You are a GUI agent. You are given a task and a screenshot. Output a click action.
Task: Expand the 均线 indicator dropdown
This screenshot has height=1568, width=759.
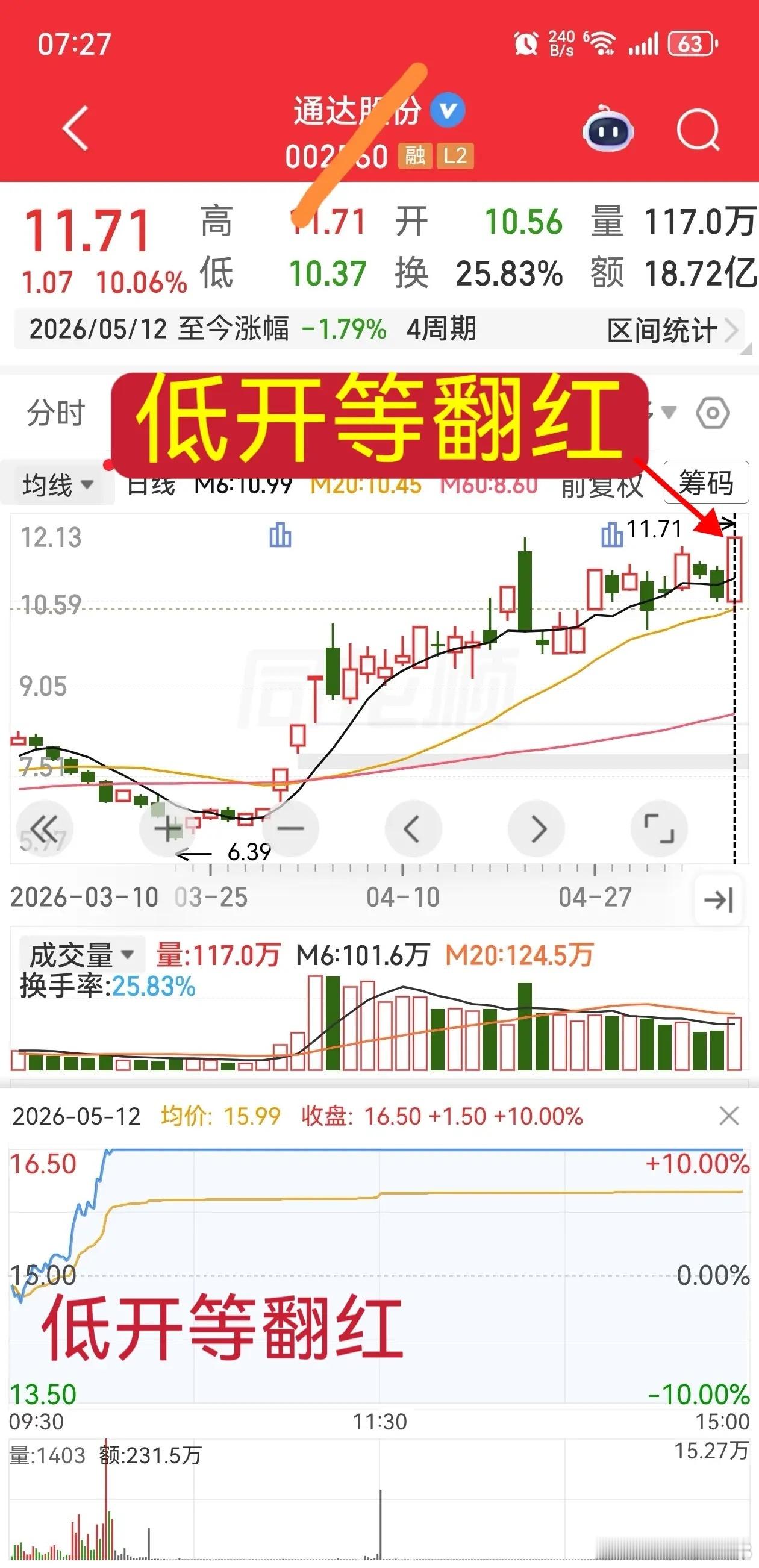click(x=58, y=485)
